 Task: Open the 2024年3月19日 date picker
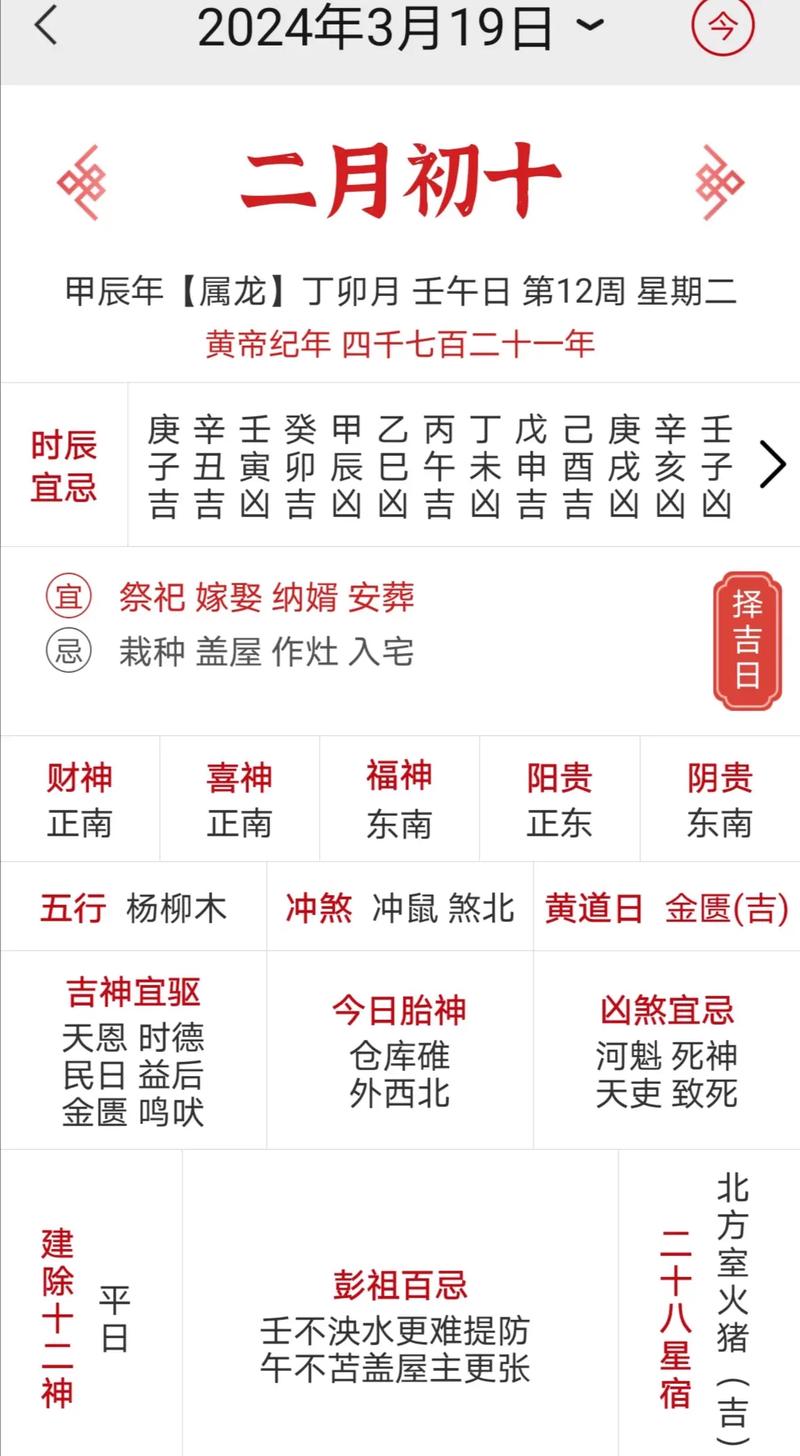(x=400, y=28)
